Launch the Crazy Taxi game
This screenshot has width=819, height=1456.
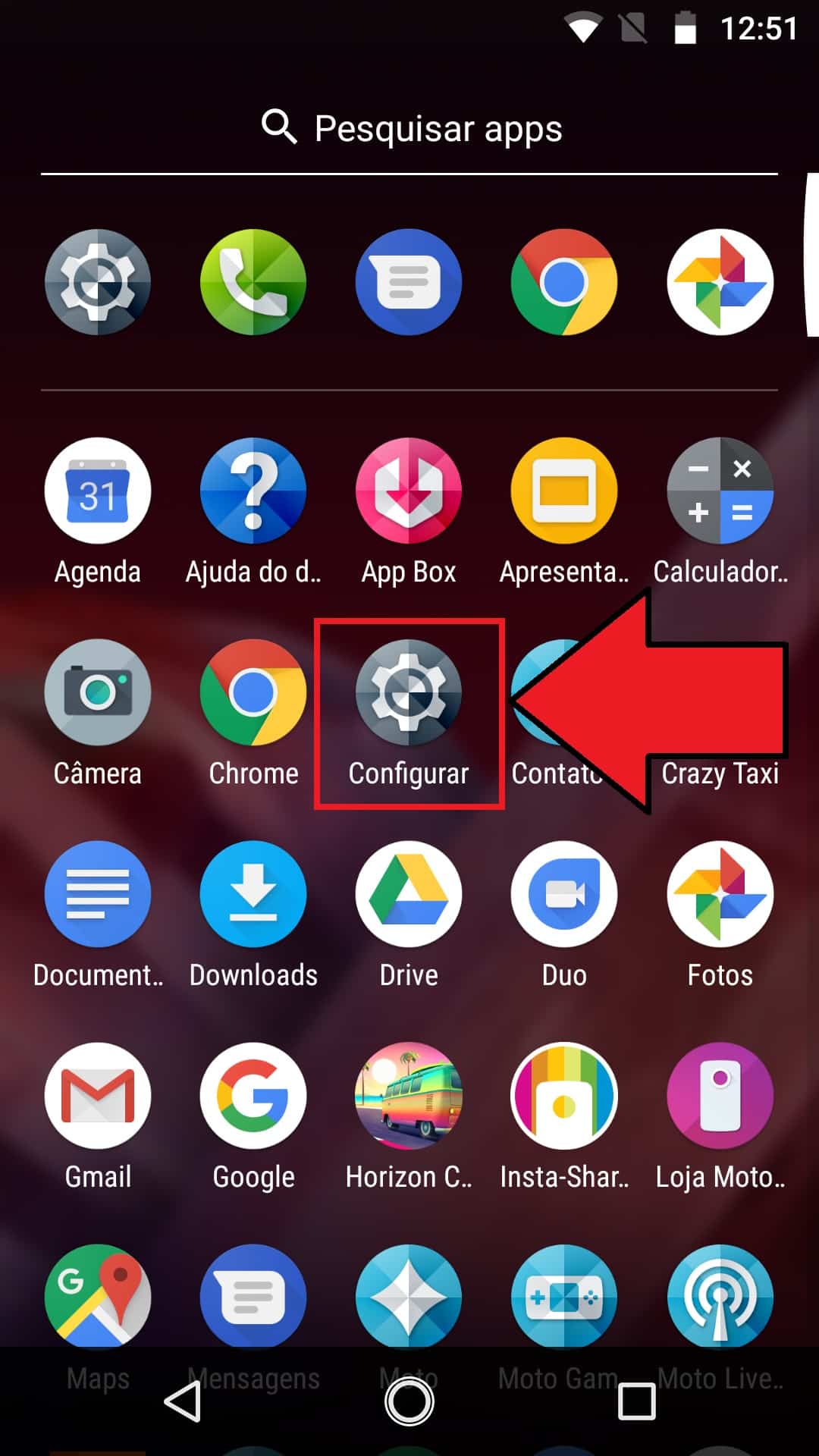click(720, 691)
